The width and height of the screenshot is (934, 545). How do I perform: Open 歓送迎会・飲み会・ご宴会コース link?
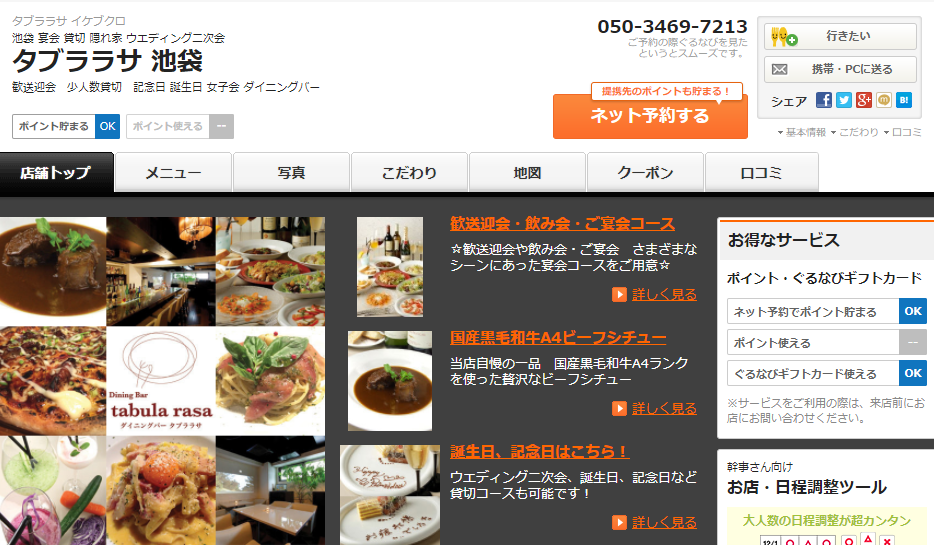coord(562,223)
